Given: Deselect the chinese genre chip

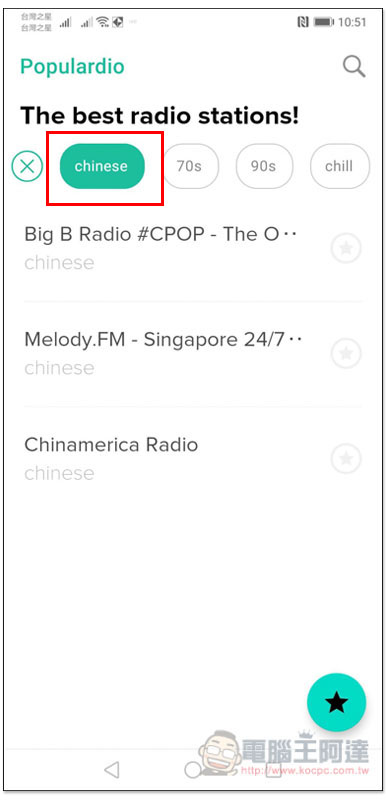Looking at the screenshot, I should [x=102, y=166].
